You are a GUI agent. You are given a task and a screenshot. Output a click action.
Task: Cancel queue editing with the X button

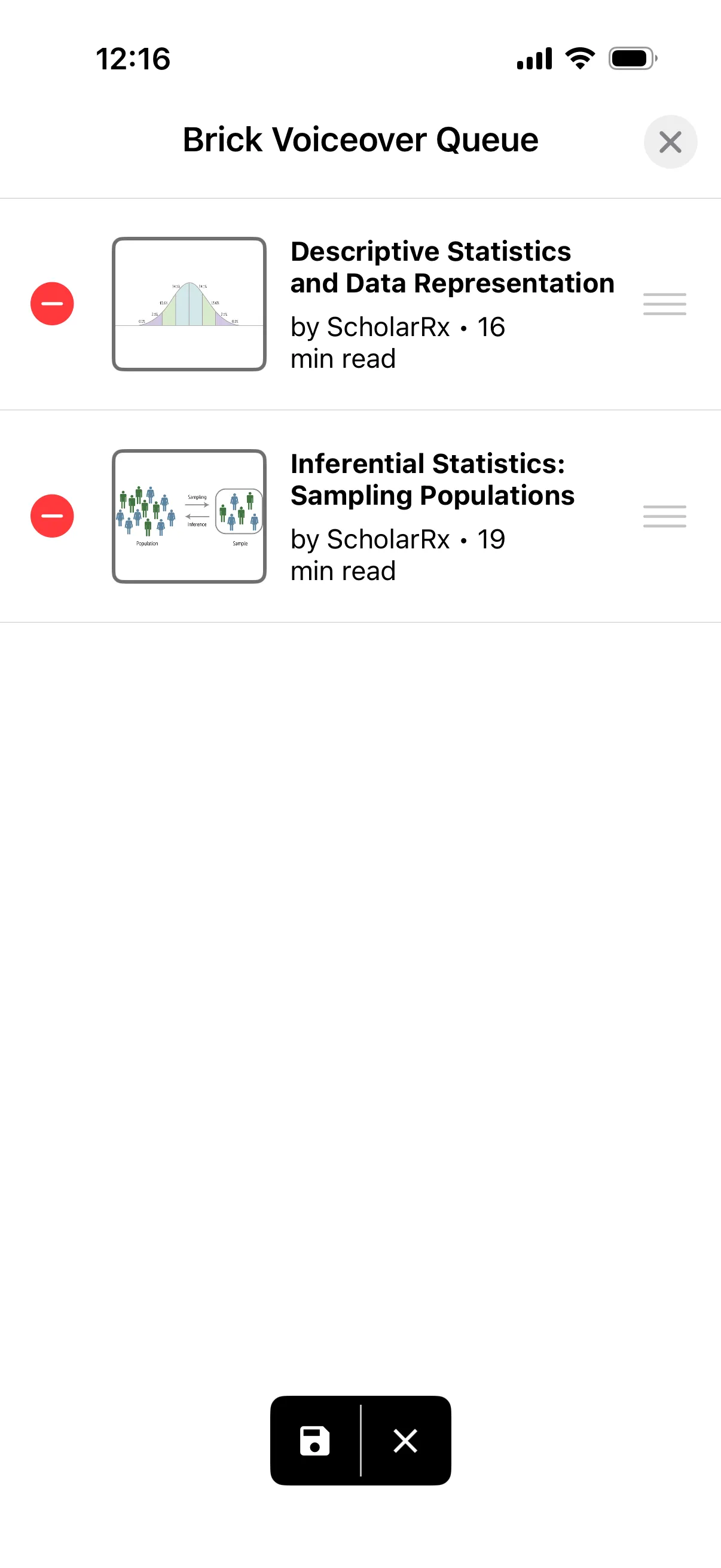pyautogui.click(x=405, y=1440)
